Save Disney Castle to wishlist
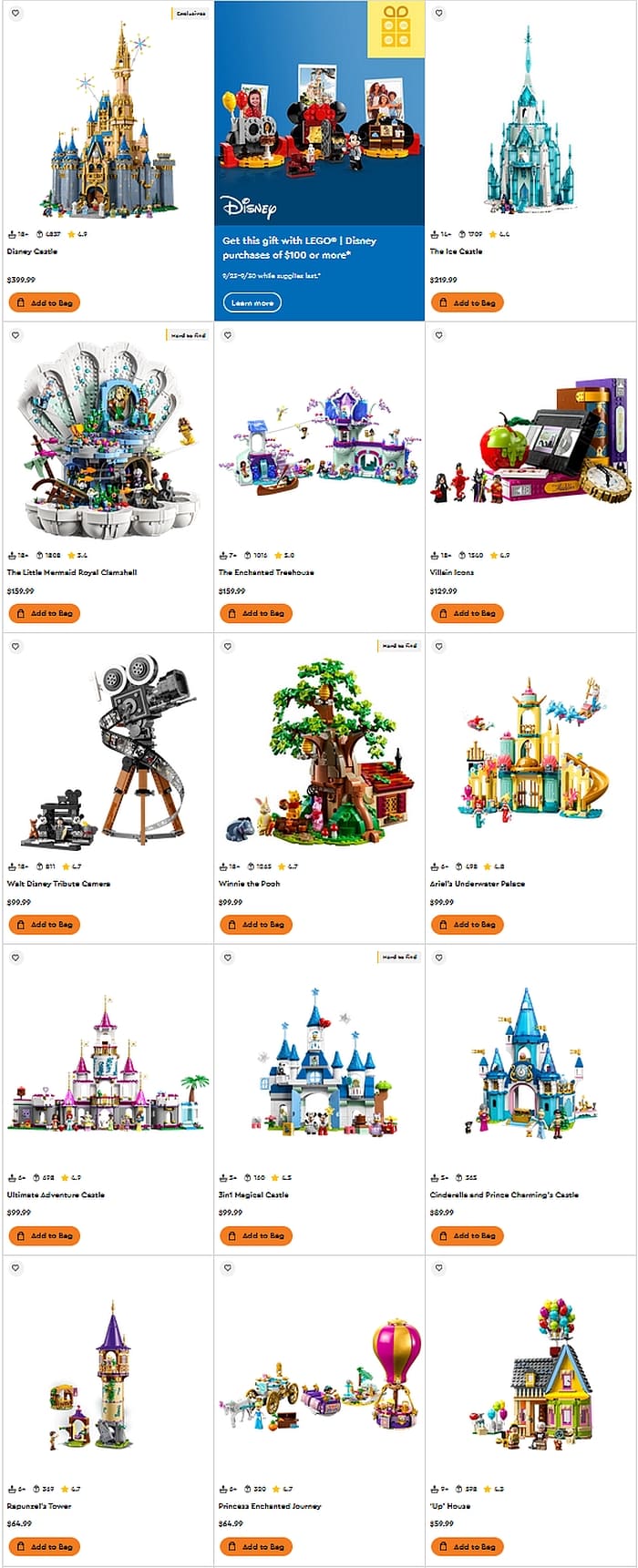 click(x=15, y=14)
